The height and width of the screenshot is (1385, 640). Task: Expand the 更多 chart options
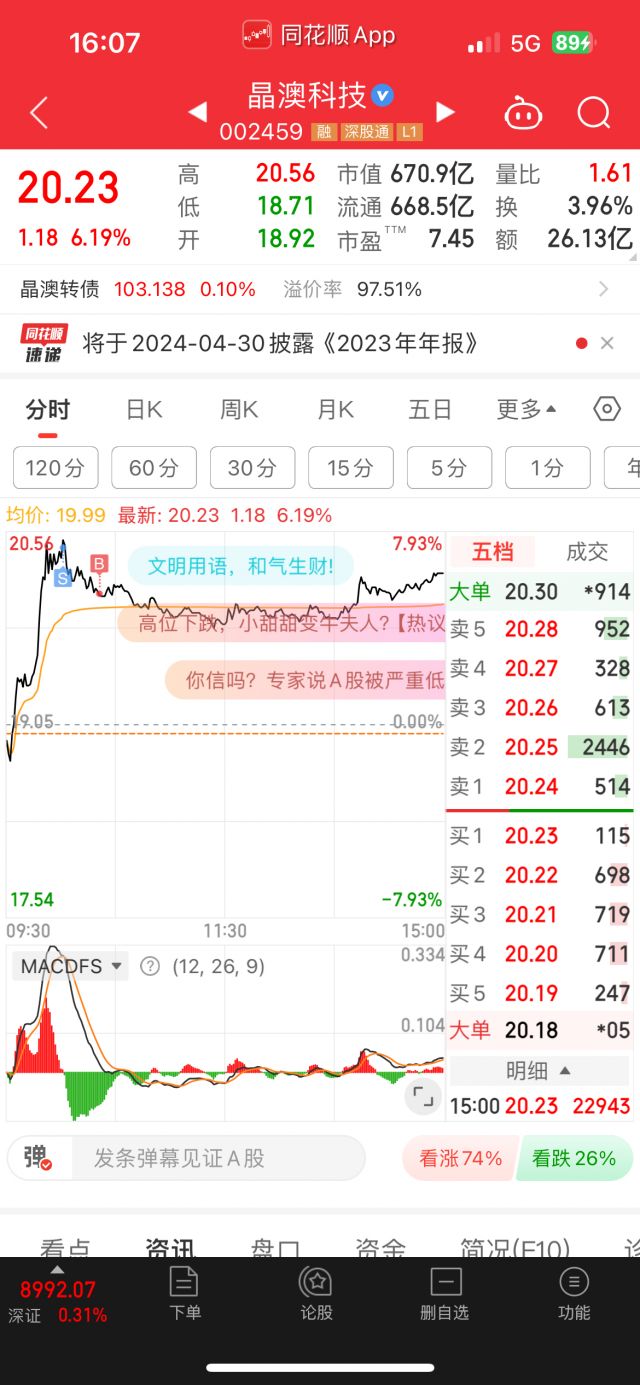point(526,409)
